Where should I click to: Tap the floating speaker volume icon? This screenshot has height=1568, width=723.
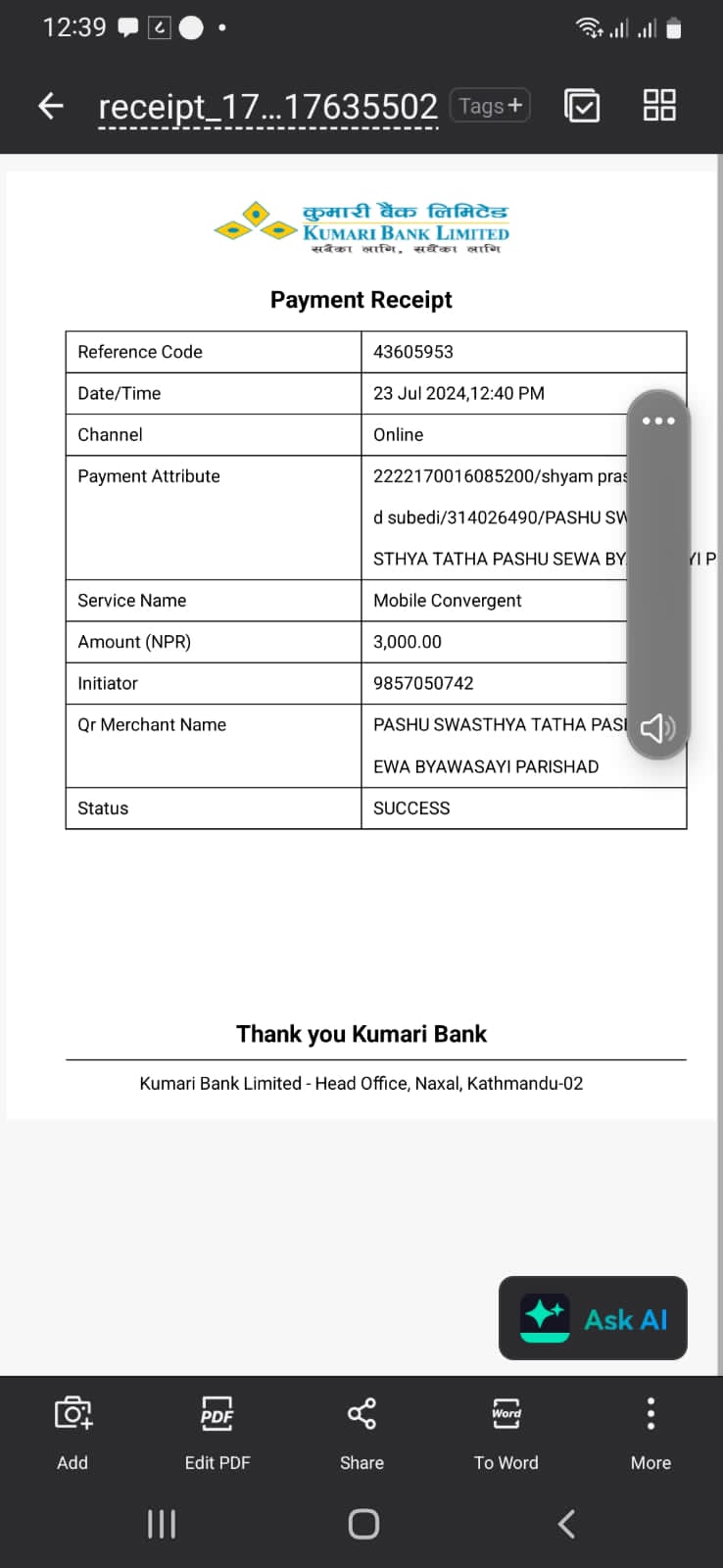(x=657, y=727)
